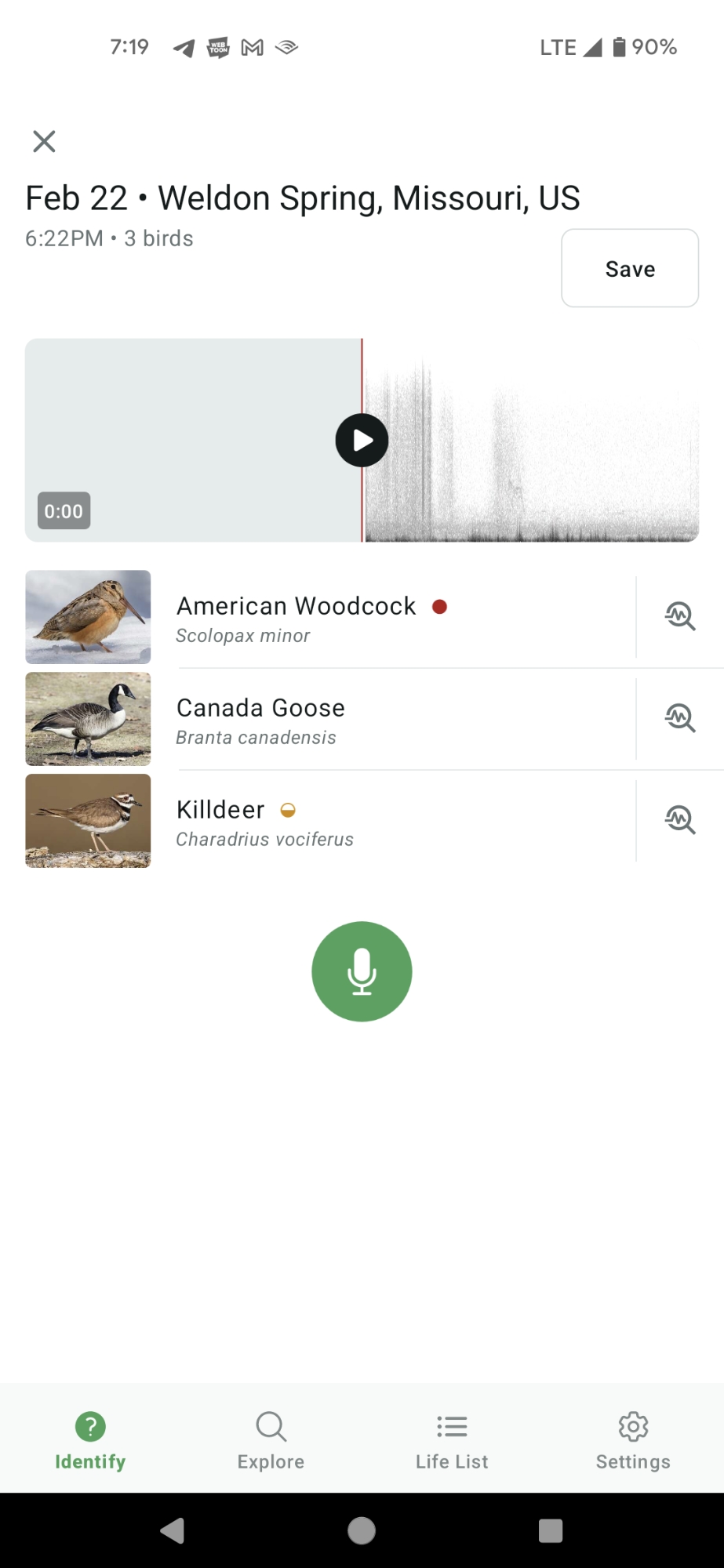Go to the system home screen

(x=362, y=1530)
